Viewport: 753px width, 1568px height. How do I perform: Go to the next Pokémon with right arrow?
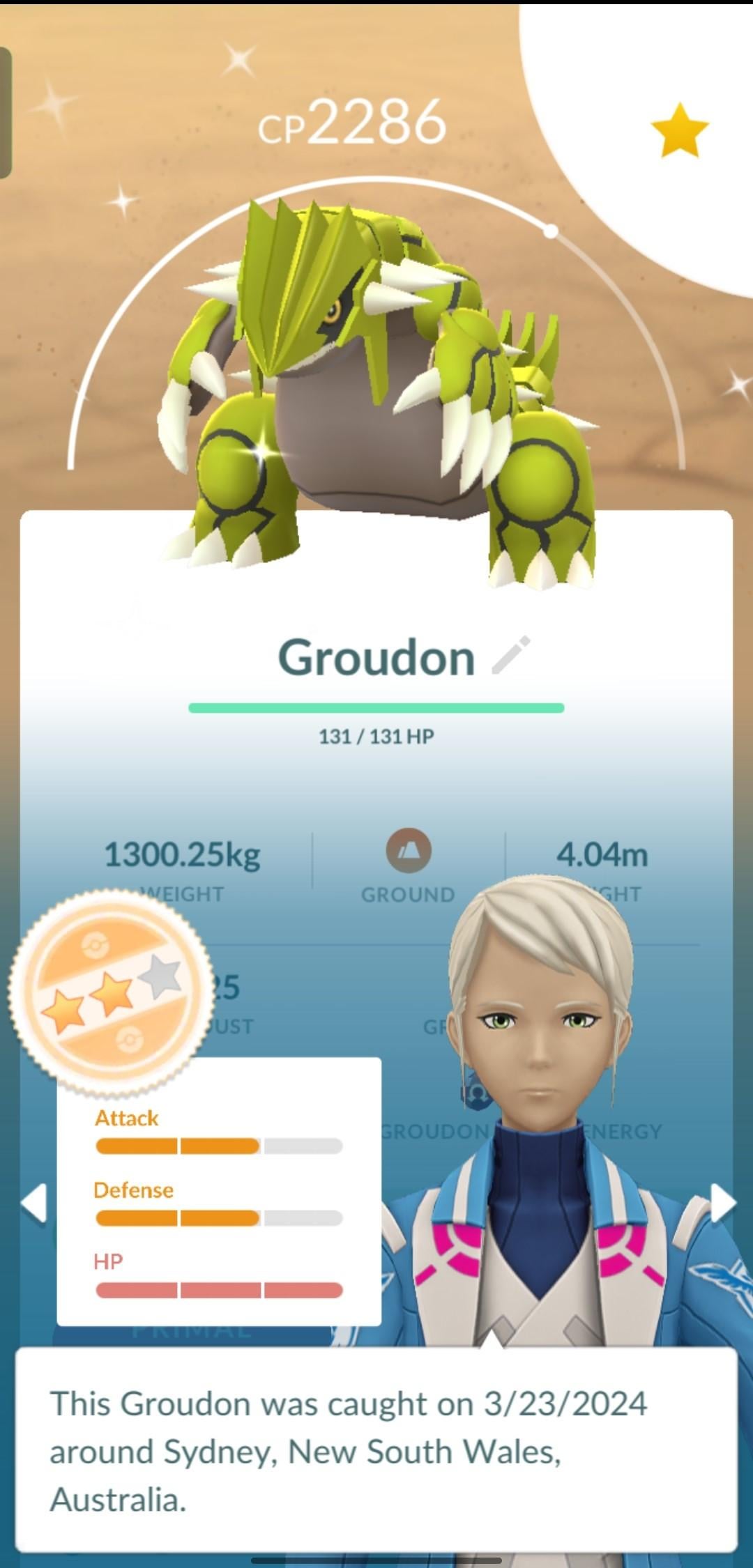click(722, 1203)
